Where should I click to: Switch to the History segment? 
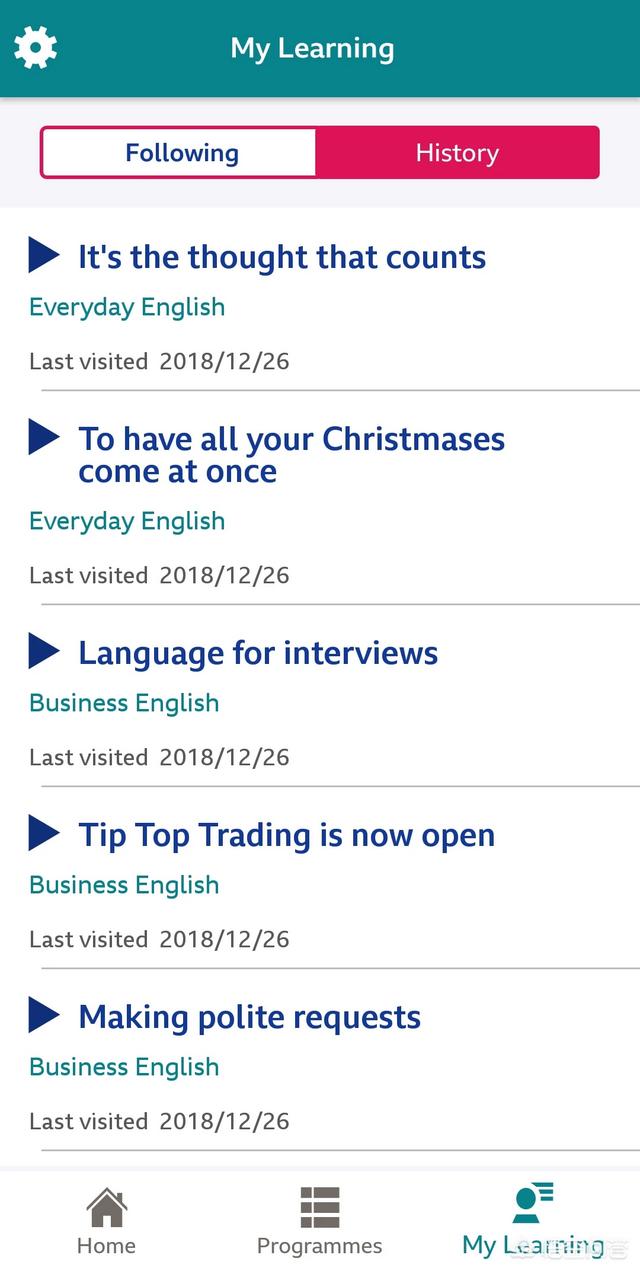point(457,153)
